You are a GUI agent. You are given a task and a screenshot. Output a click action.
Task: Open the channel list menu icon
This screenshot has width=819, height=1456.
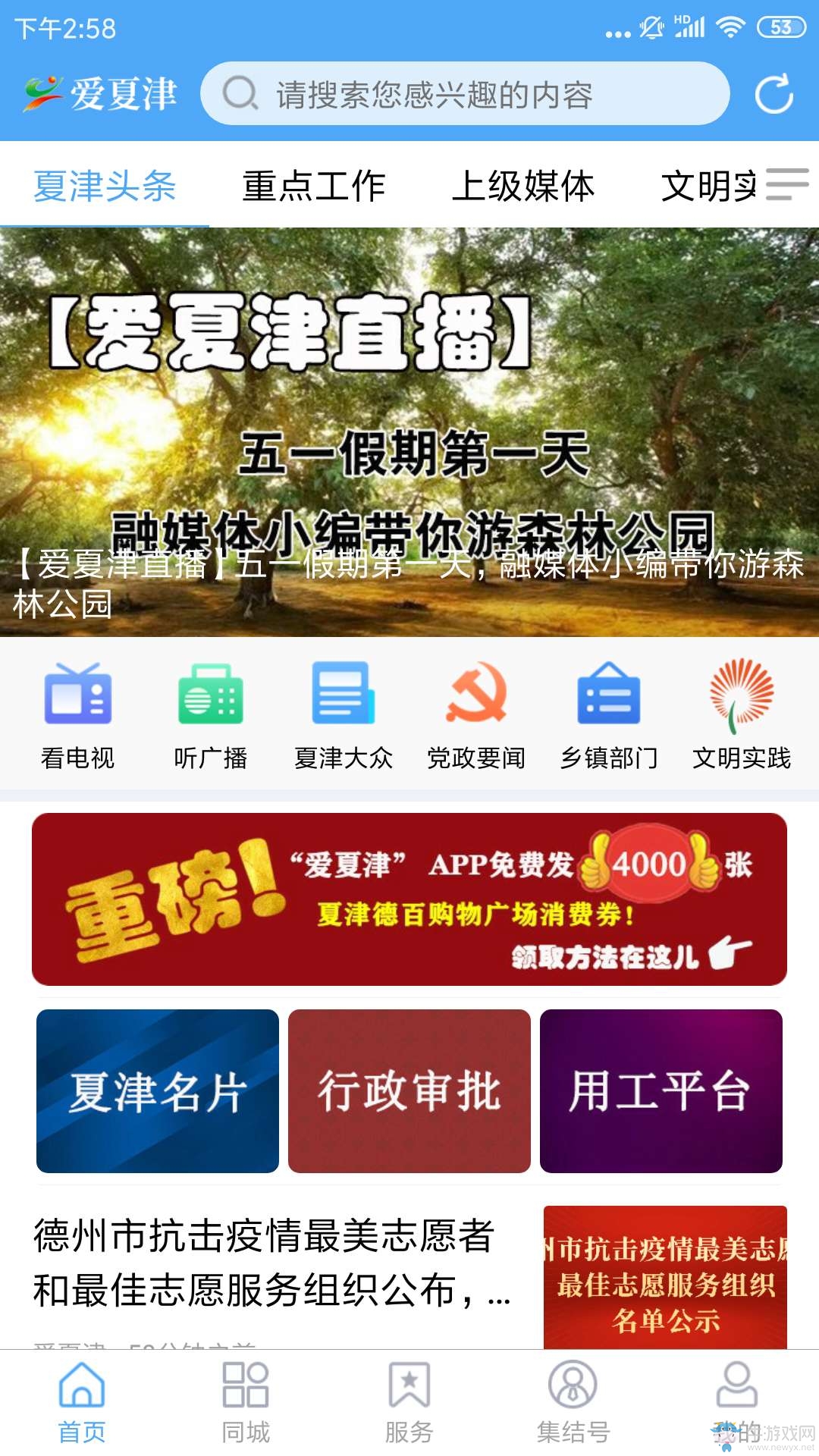pyautogui.click(x=786, y=184)
